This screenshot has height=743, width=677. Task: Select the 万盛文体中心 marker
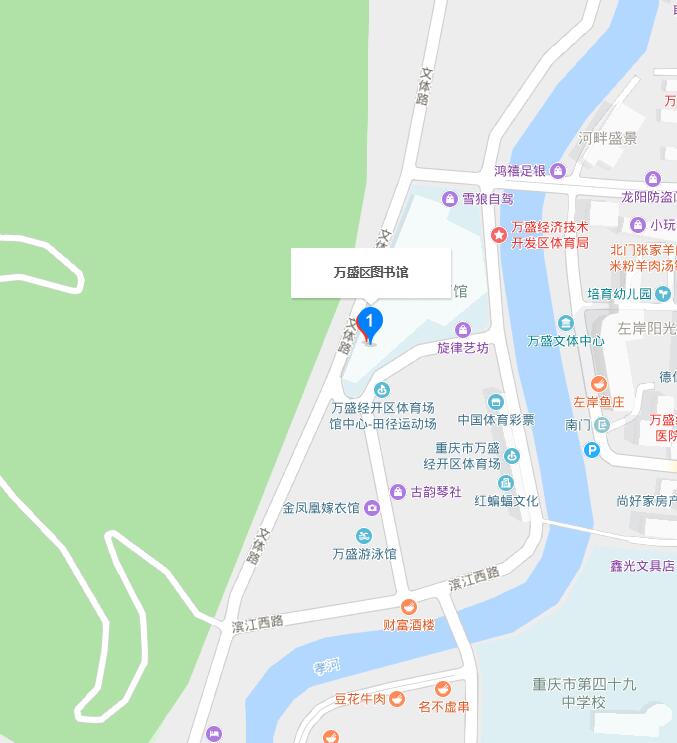click(566, 323)
